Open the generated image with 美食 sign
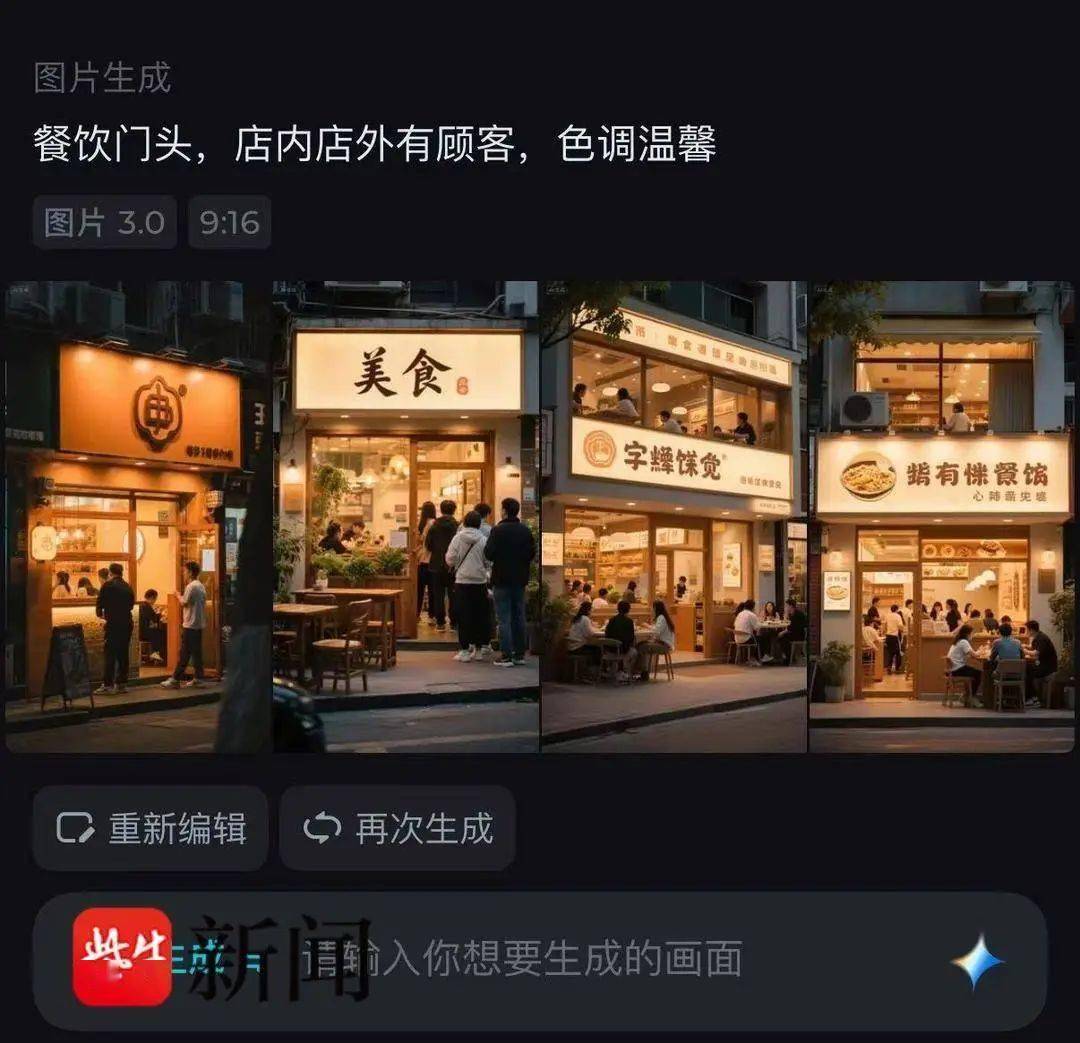Viewport: 1080px width, 1043px height. [x=406, y=517]
